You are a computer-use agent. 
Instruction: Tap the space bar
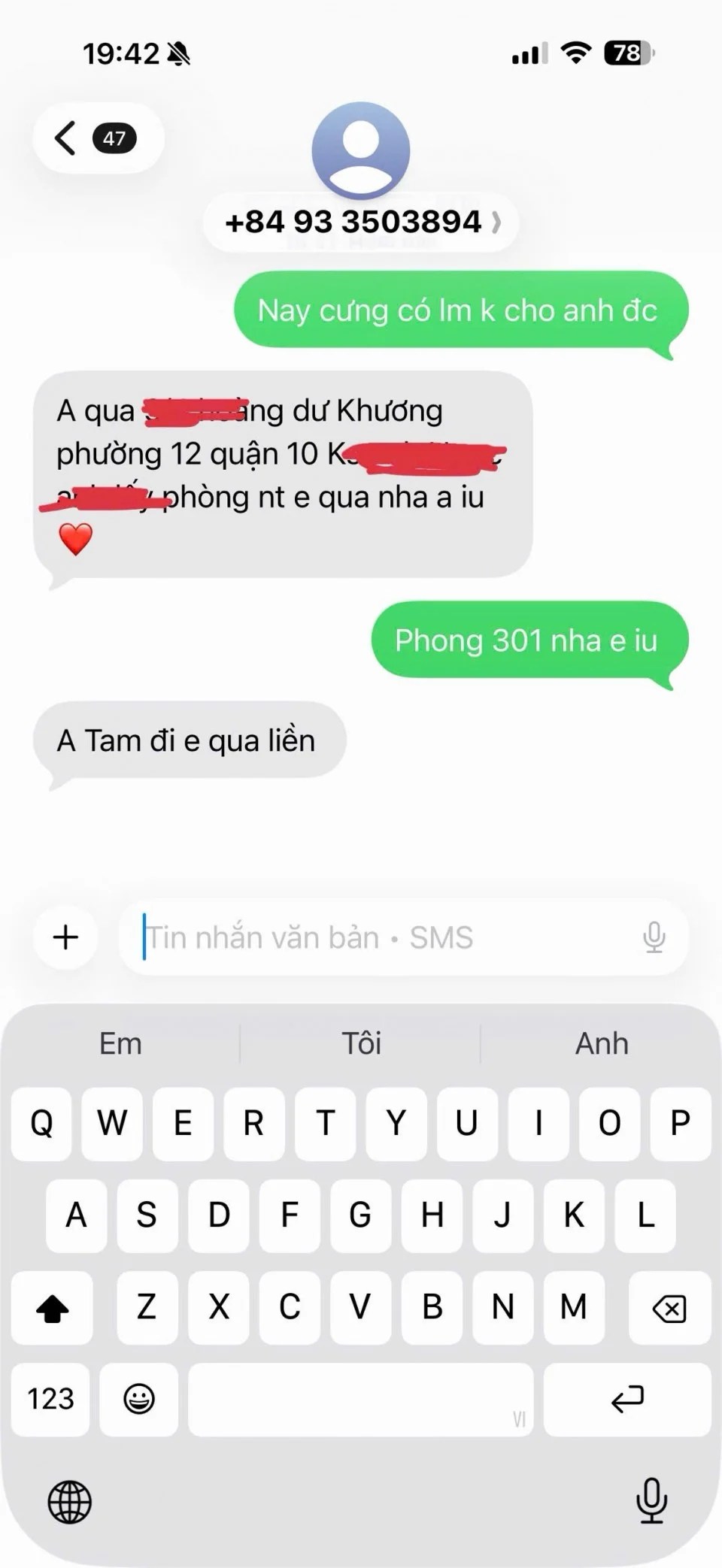(x=361, y=1399)
